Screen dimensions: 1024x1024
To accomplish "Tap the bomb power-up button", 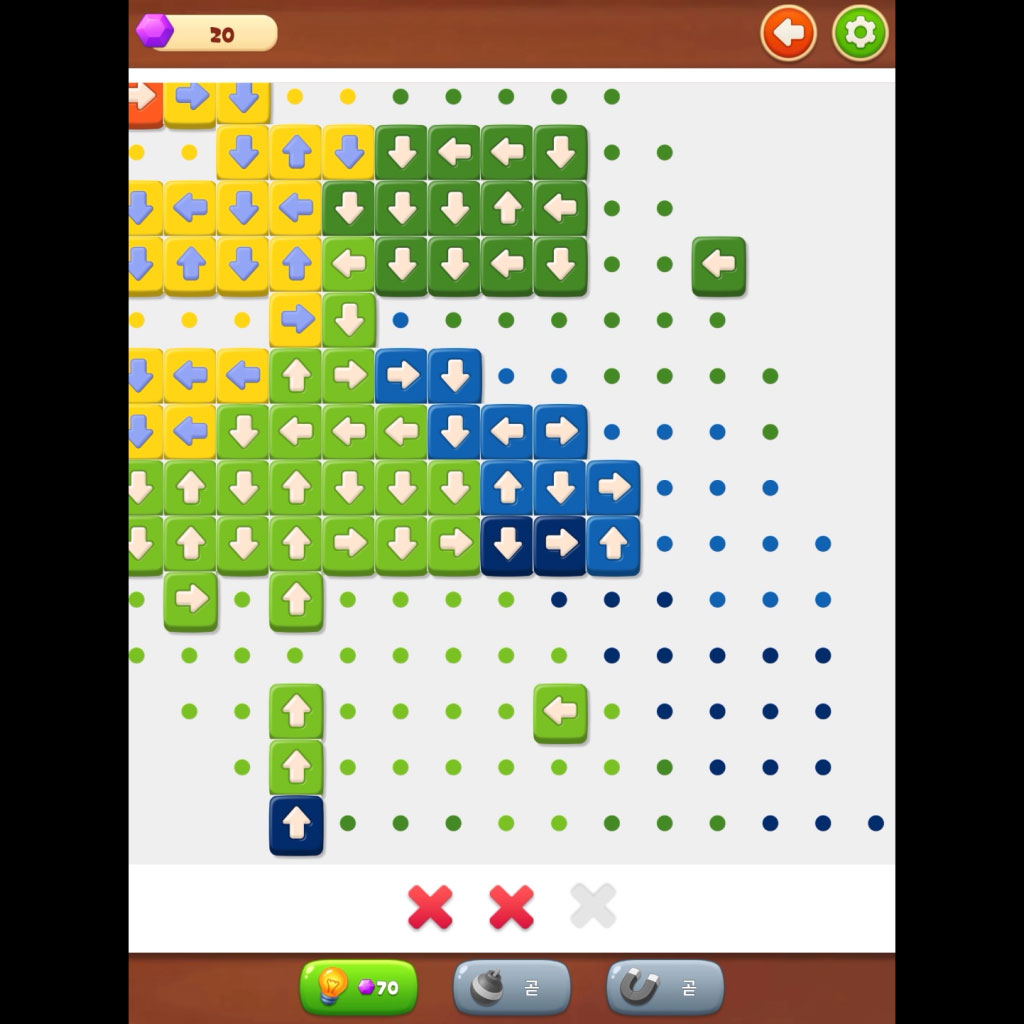I will pyautogui.click(x=511, y=987).
